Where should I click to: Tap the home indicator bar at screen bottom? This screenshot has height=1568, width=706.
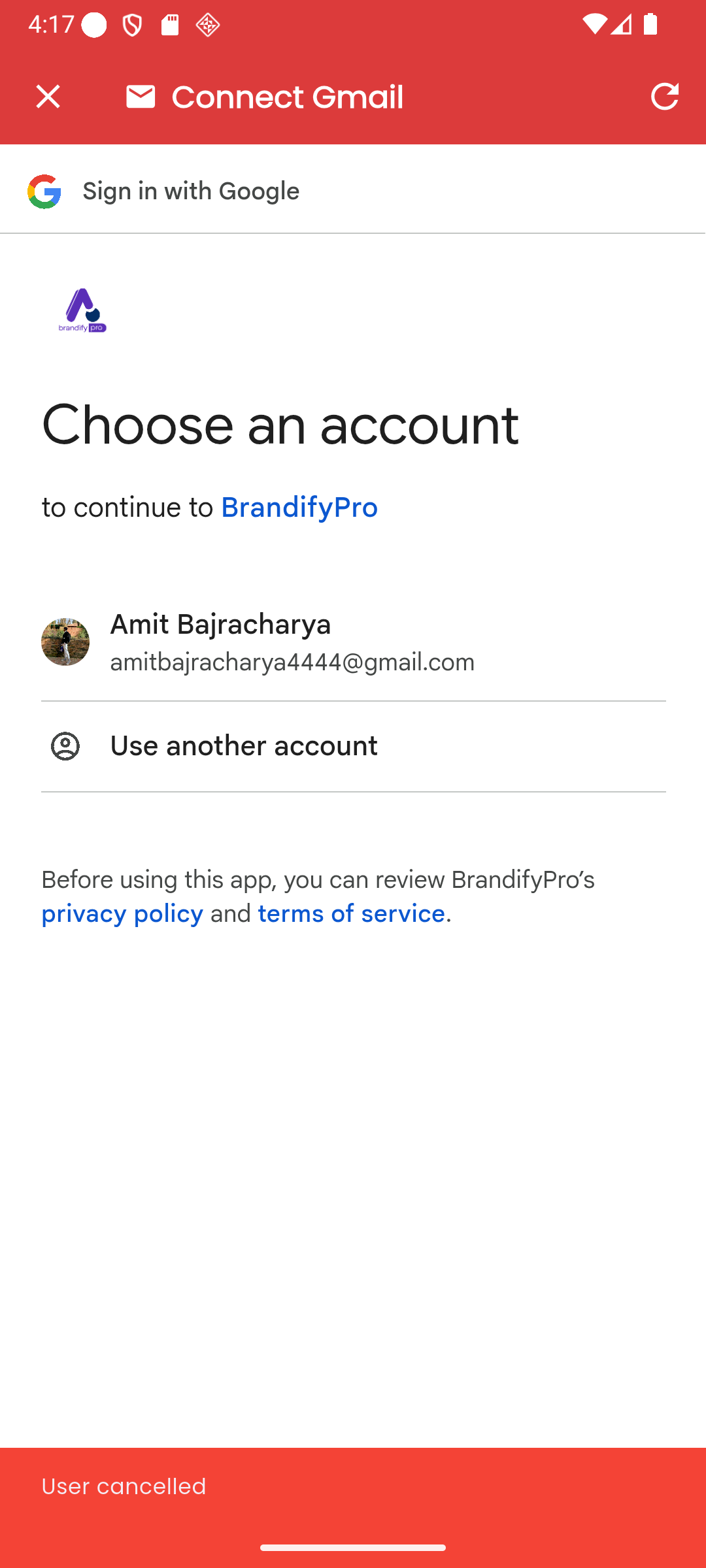click(x=353, y=1546)
